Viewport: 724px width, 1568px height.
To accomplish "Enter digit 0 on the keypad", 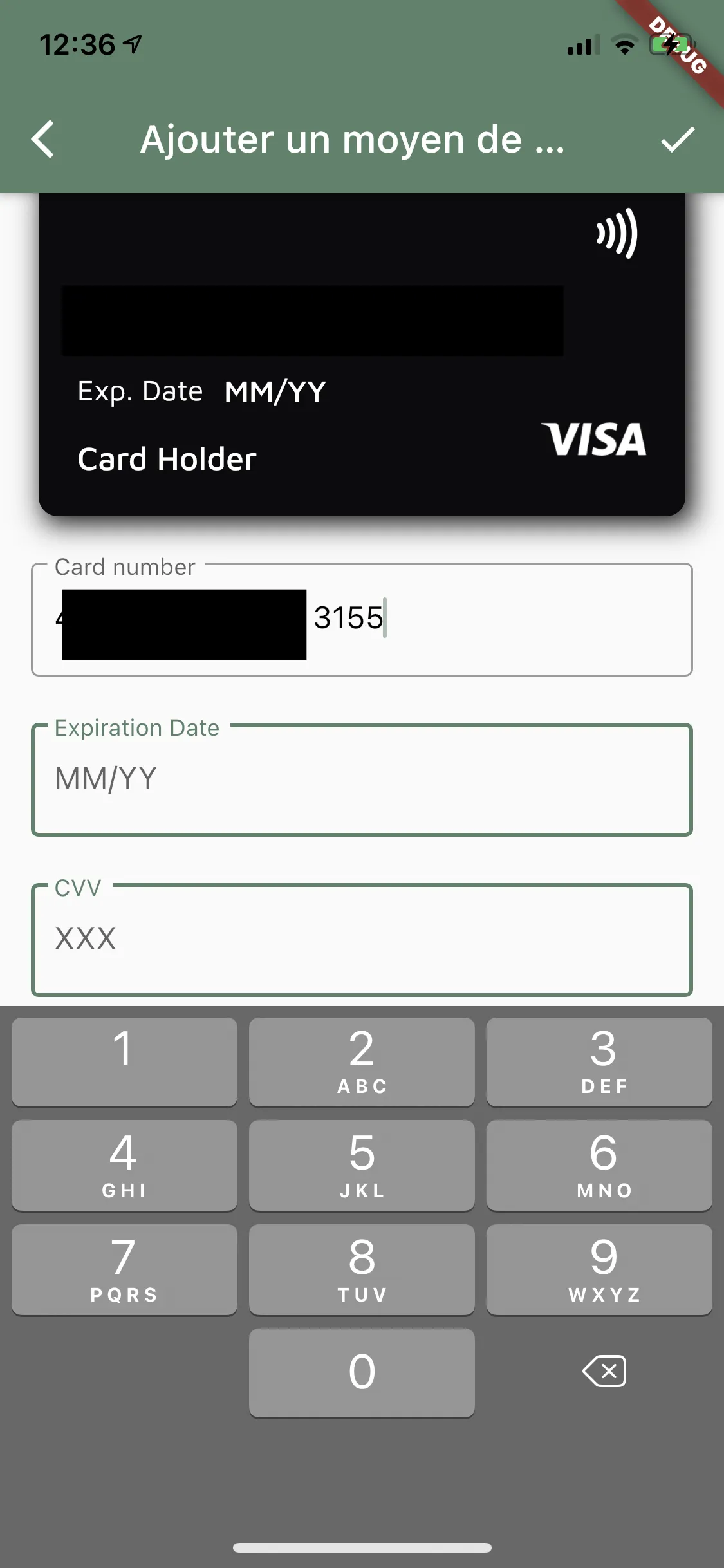I will (x=362, y=1372).
